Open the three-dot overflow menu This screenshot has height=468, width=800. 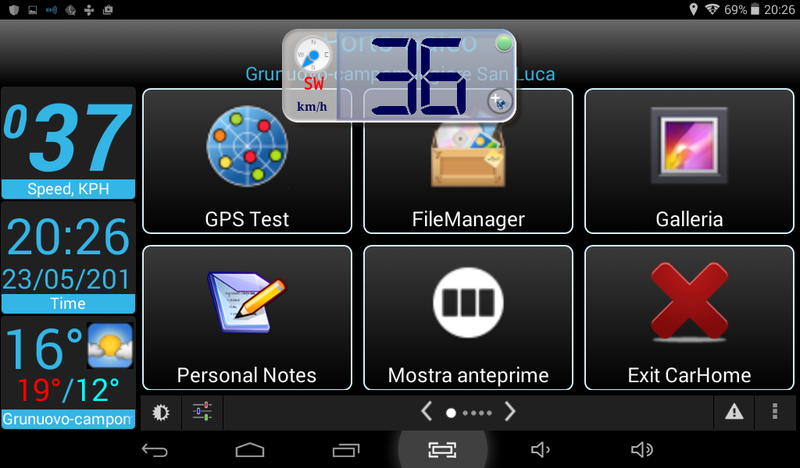coord(774,411)
